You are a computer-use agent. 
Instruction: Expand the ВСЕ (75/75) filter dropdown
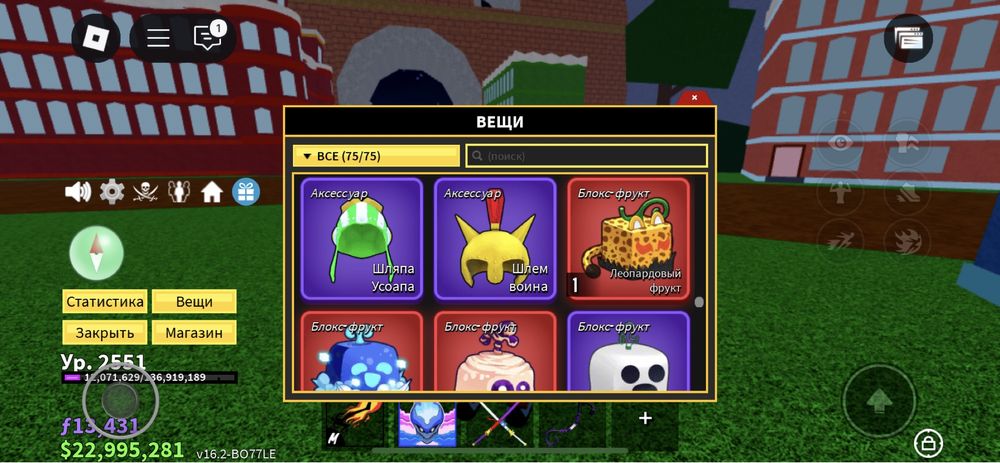[x=349, y=156]
